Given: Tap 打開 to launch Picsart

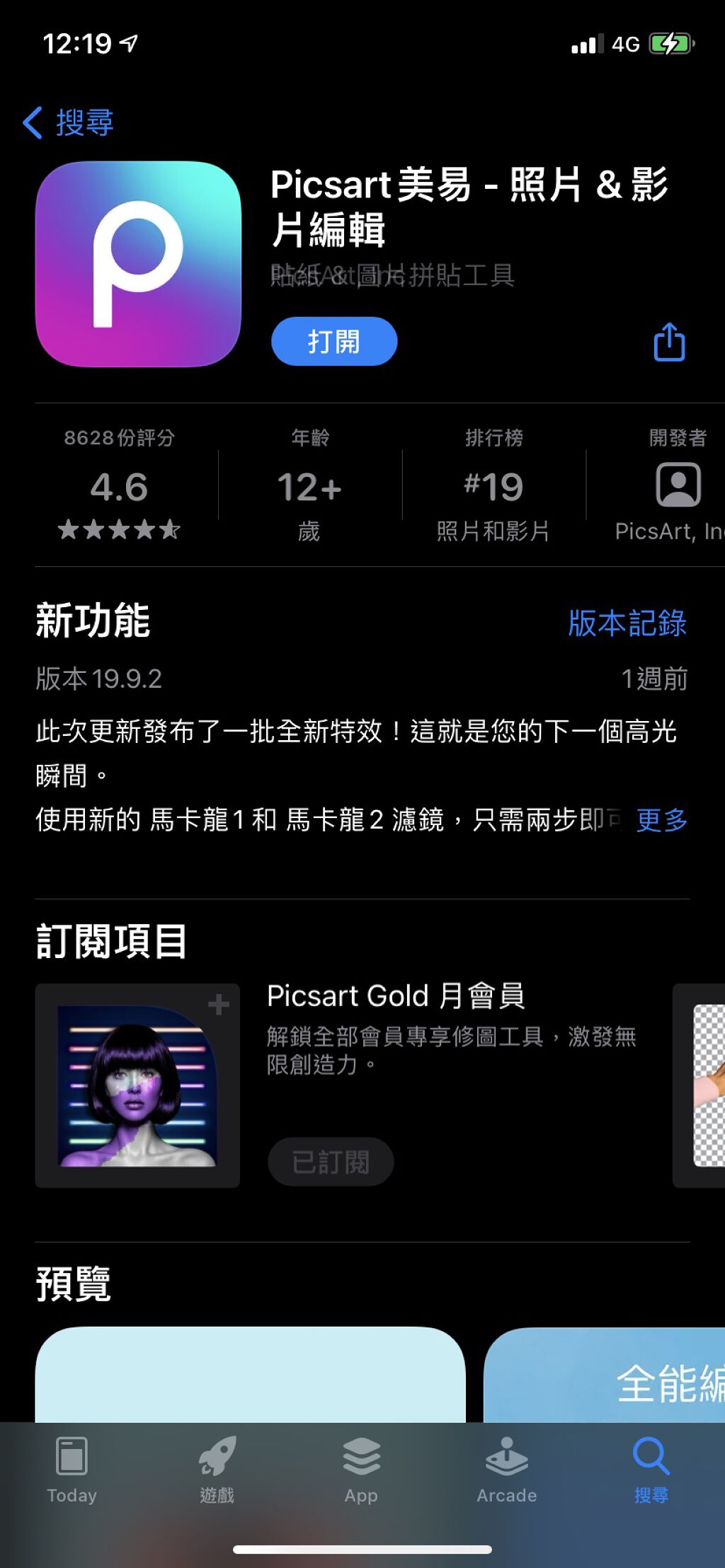Looking at the screenshot, I should [334, 342].
